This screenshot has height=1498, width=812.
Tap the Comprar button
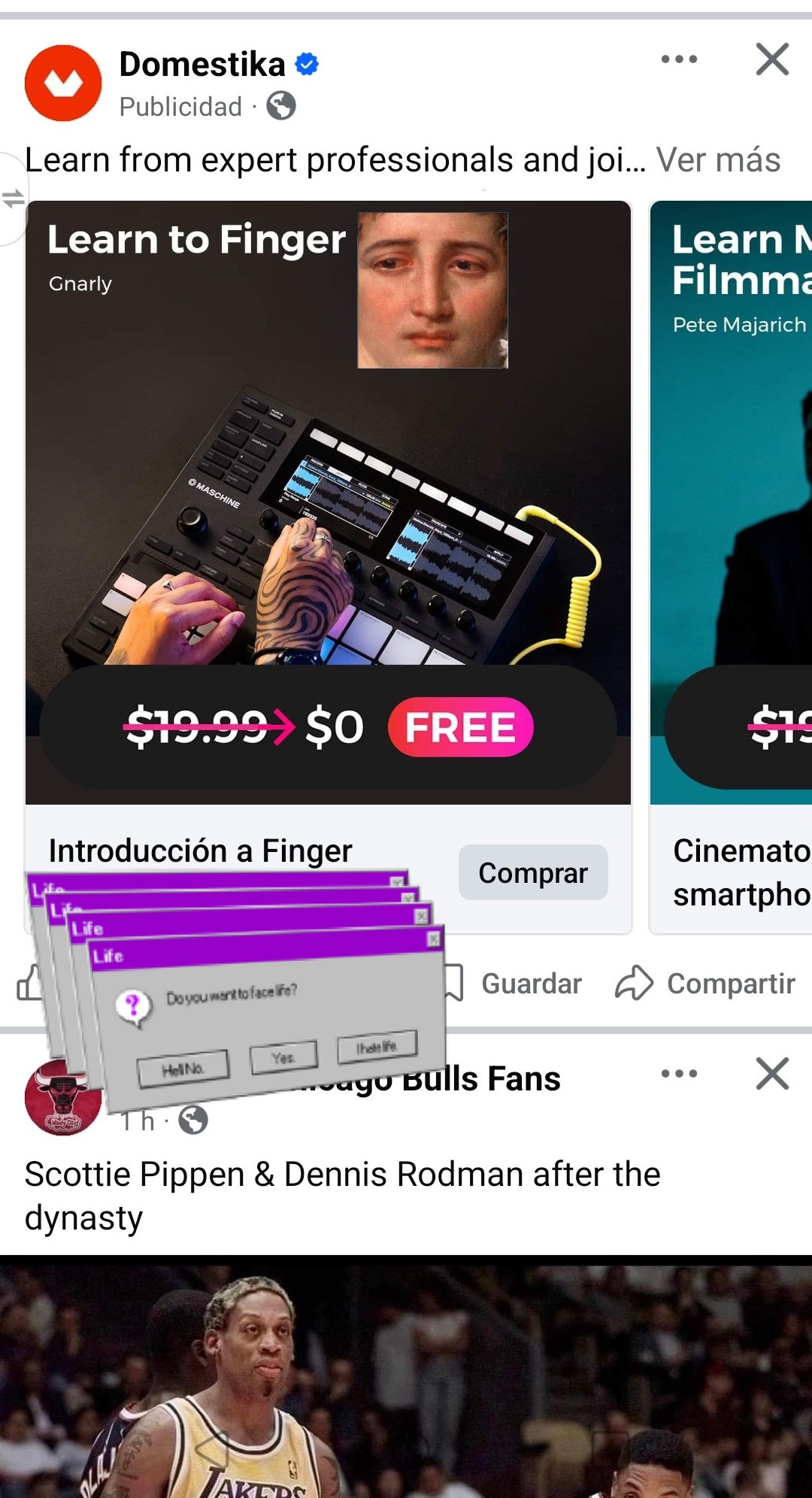(x=533, y=872)
